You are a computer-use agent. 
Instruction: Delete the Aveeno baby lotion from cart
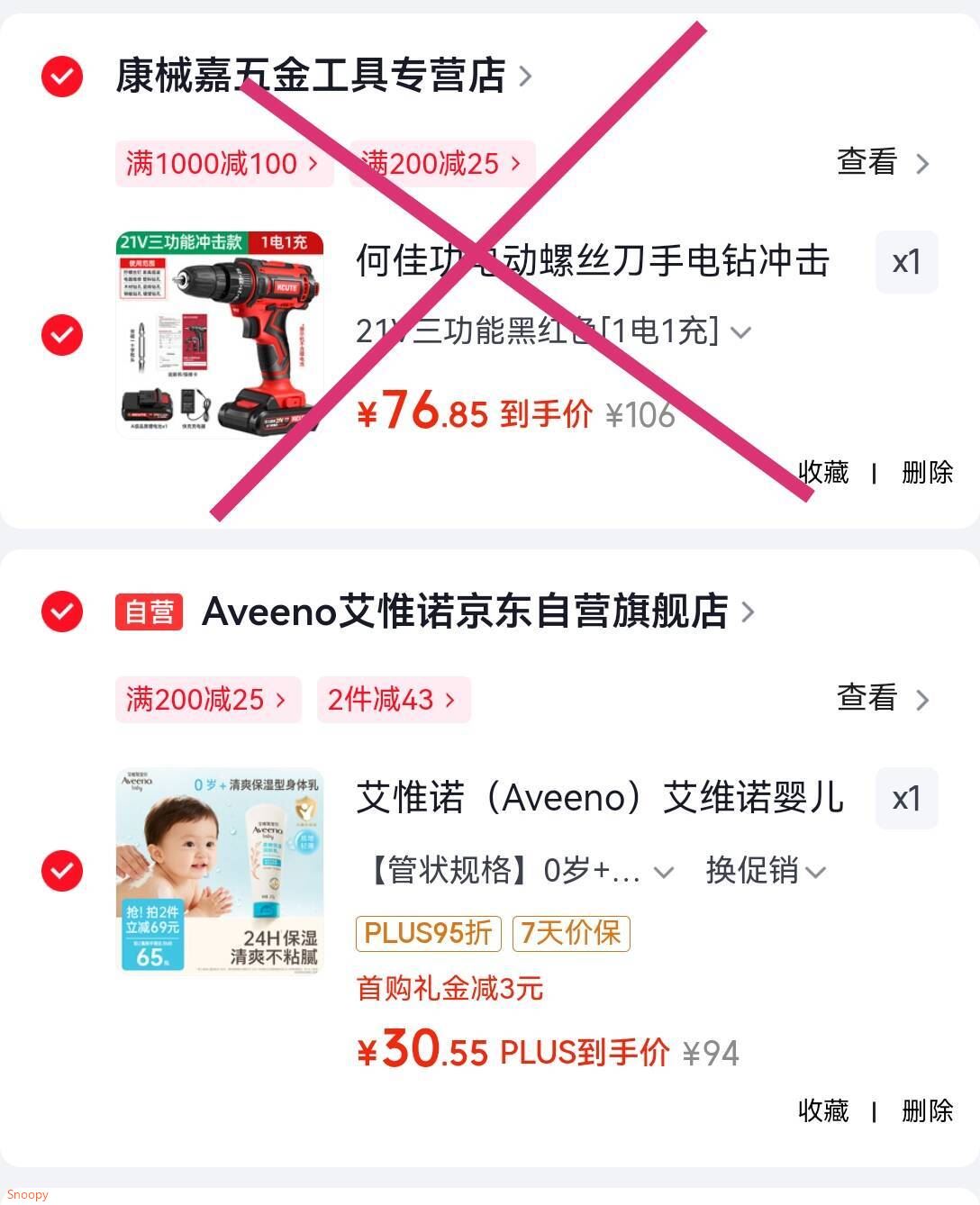927,1110
